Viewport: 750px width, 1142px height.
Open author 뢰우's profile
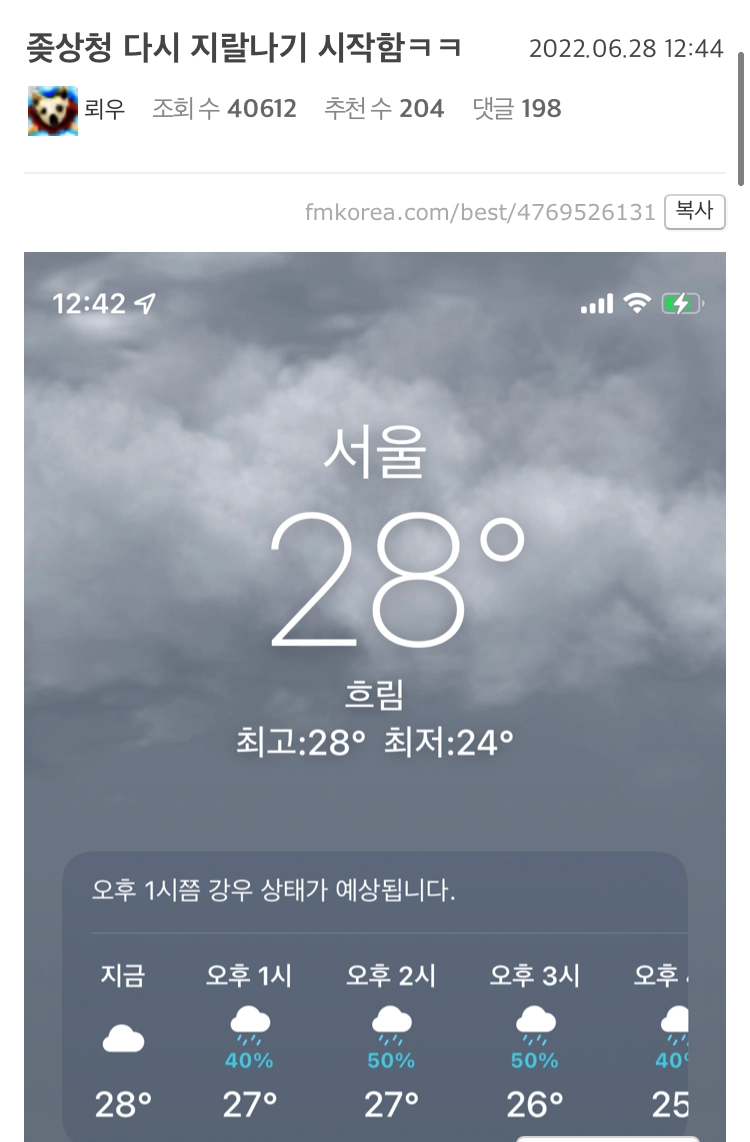[104, 109]
